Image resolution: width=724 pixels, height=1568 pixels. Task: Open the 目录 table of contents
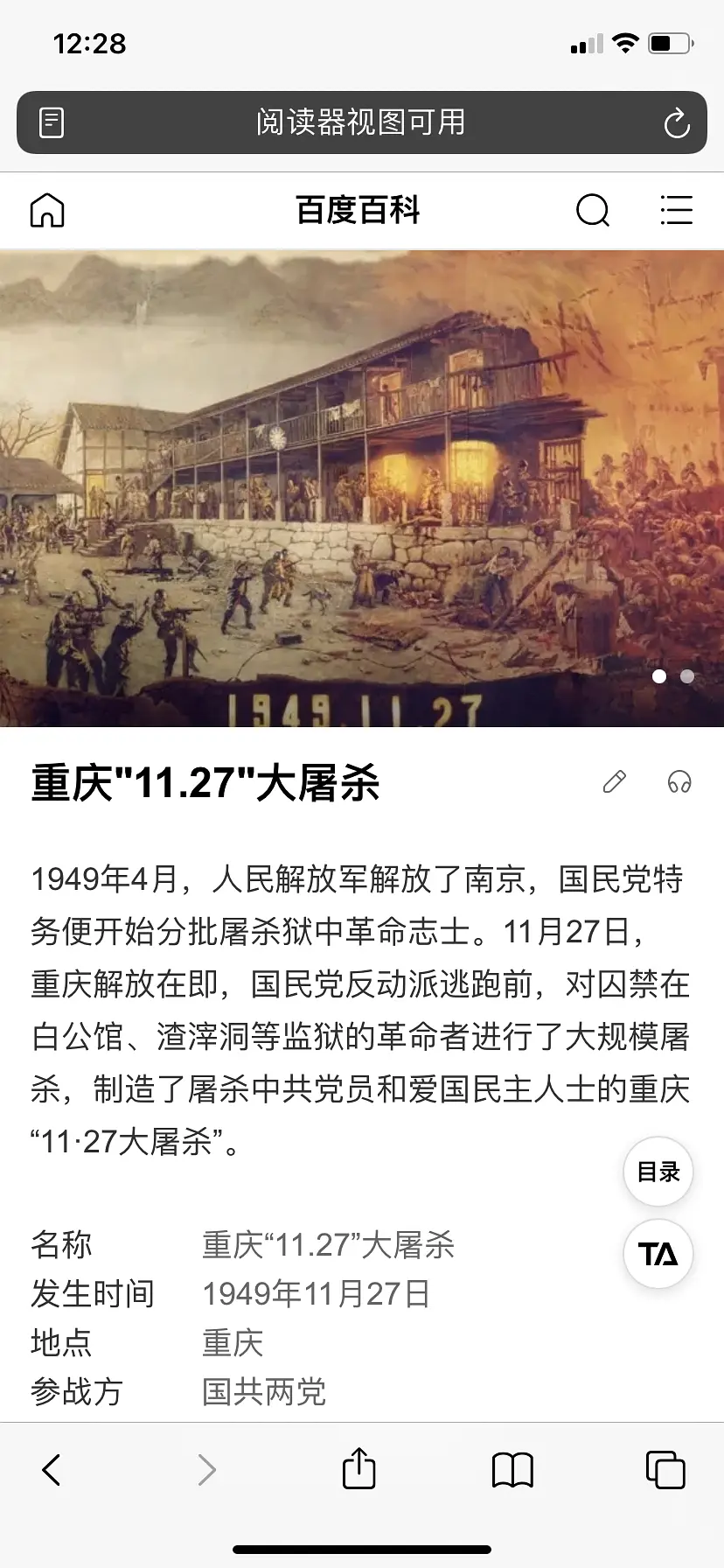point(658,1172)
